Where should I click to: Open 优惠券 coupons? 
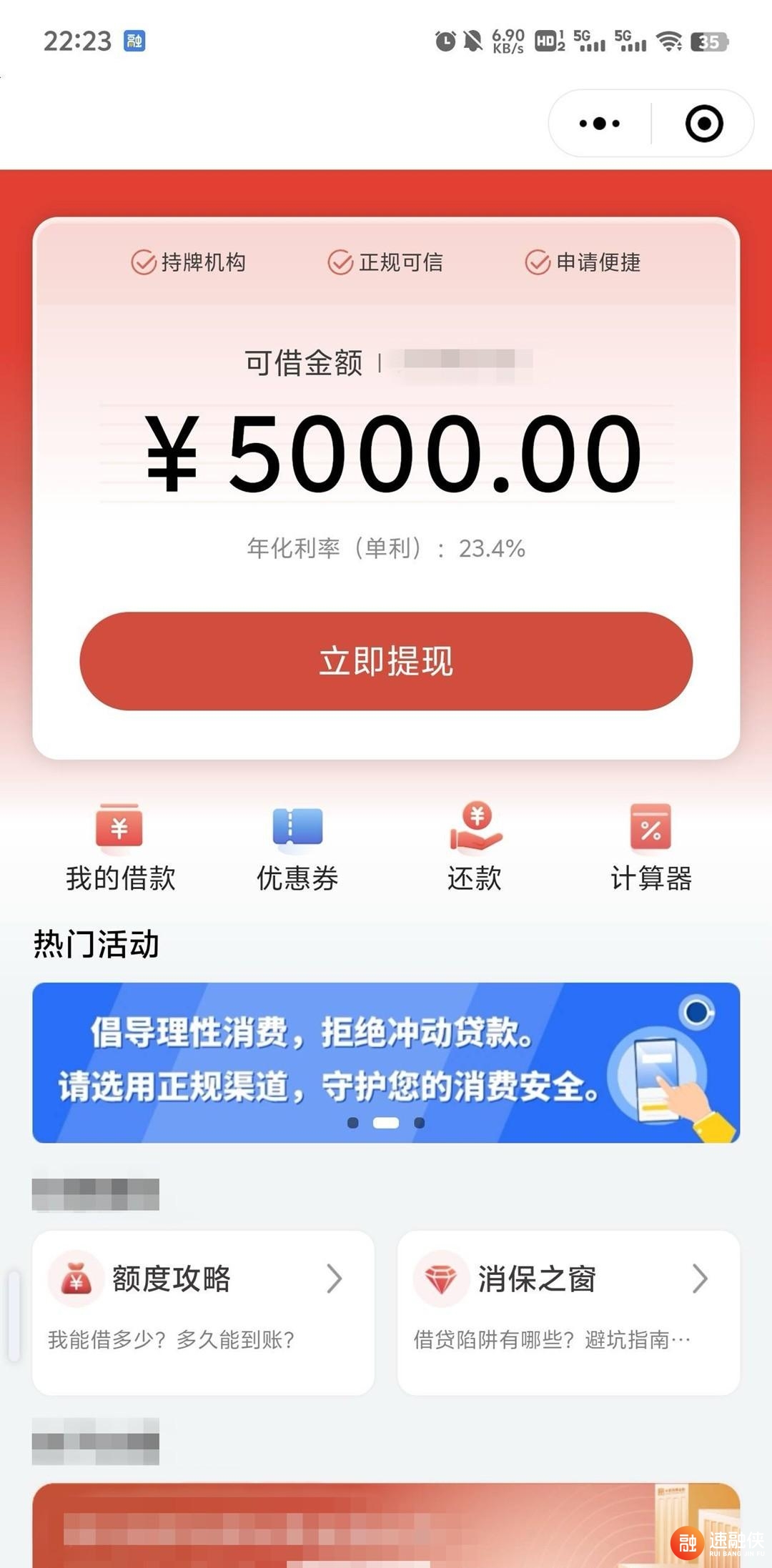297,848
